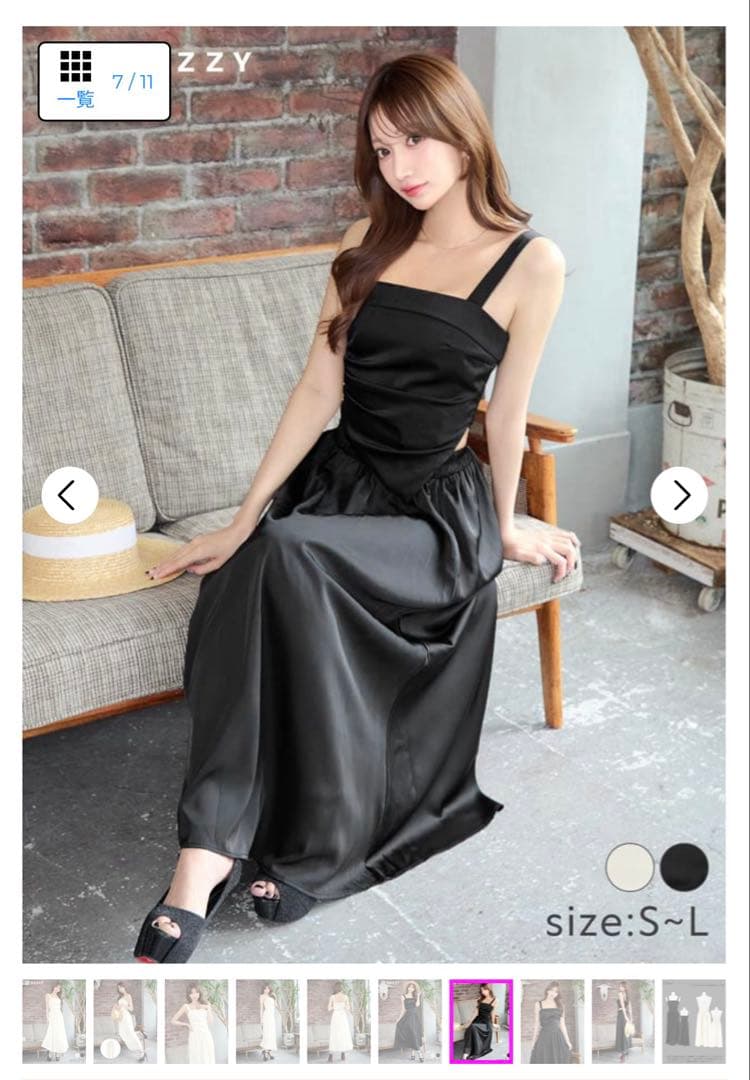The height and width of the screenshot is (1080, 750).
Task: View thumbnail of white dress back view
Action: (x=339, y=1022)
